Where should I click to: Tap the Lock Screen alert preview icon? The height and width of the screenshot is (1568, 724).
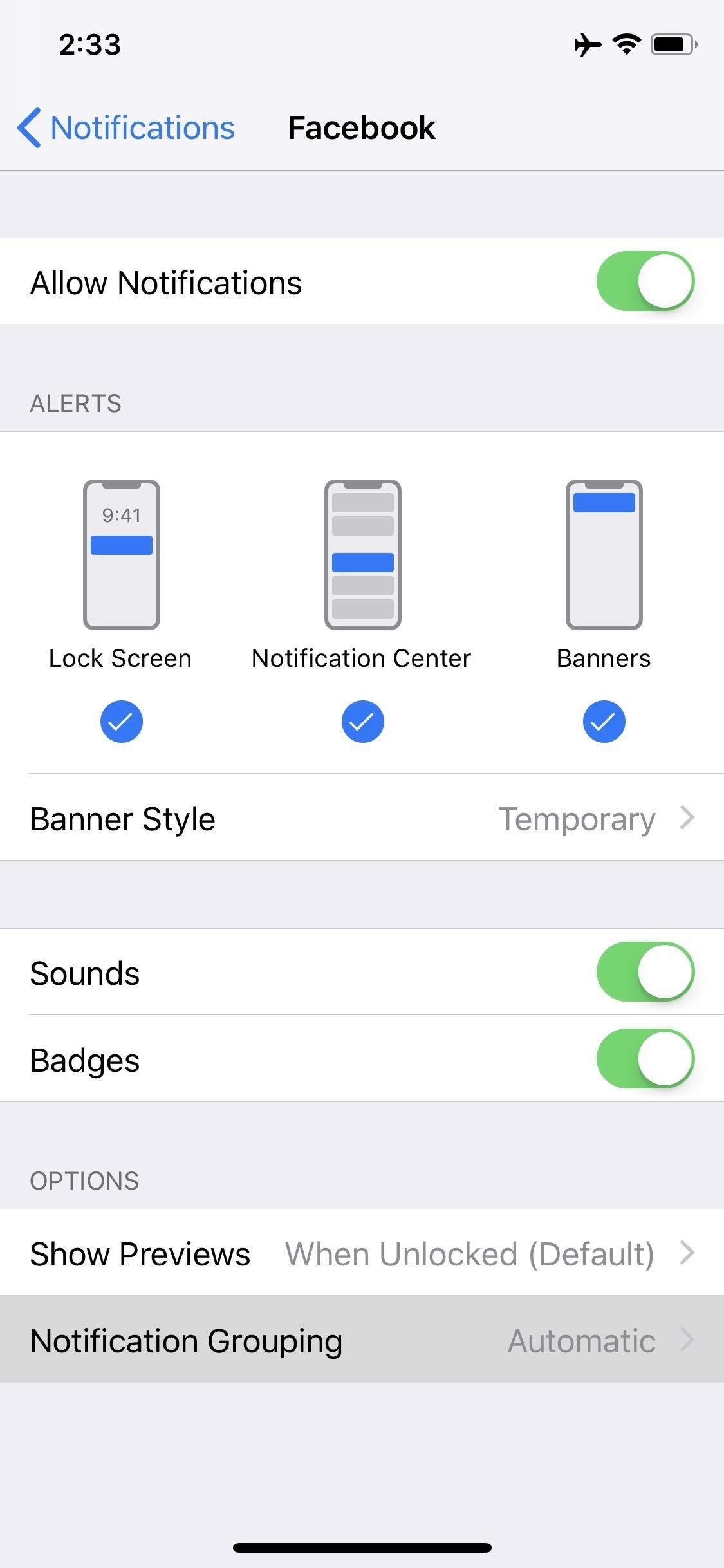(x=121, y=554)
